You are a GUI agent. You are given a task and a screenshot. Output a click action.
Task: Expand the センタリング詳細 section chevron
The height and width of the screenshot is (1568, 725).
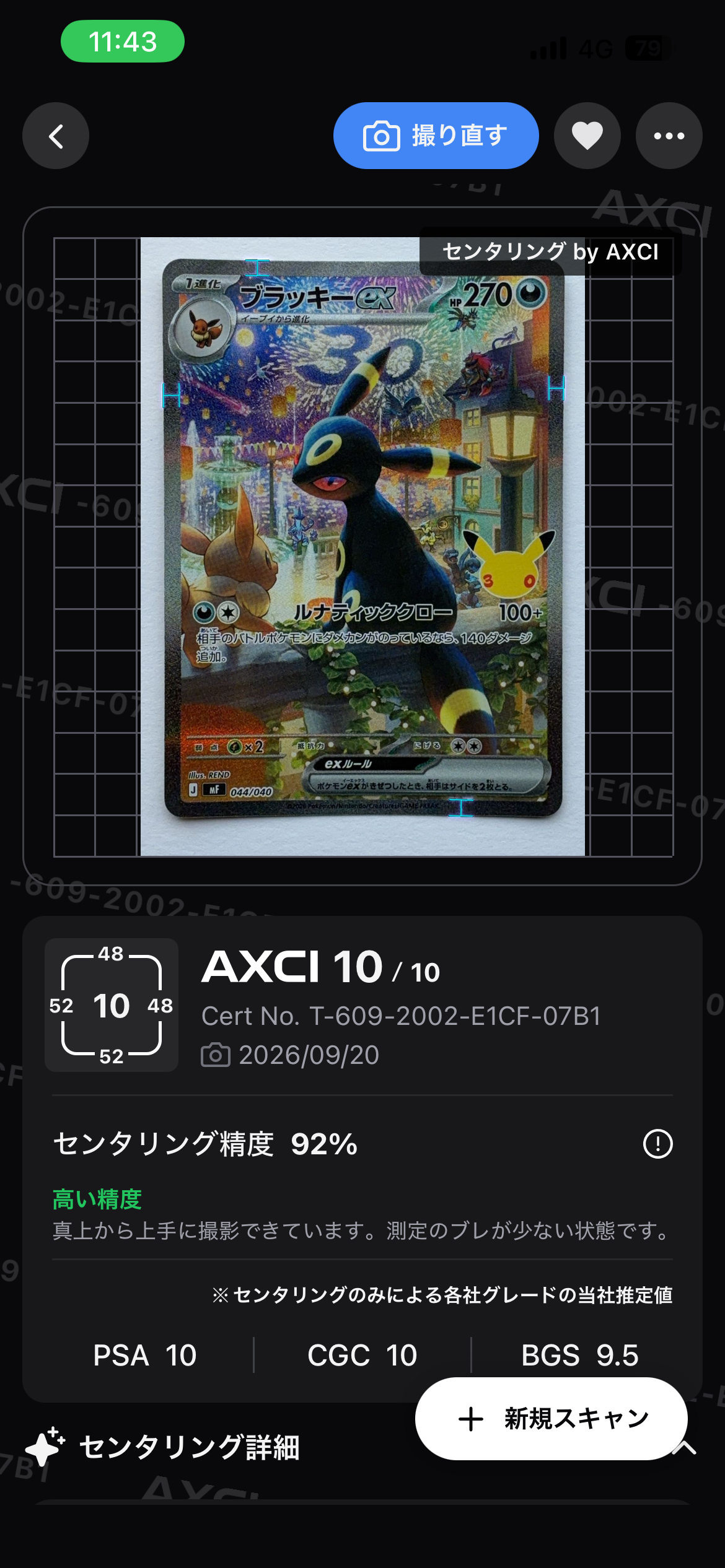[685, 1448]
